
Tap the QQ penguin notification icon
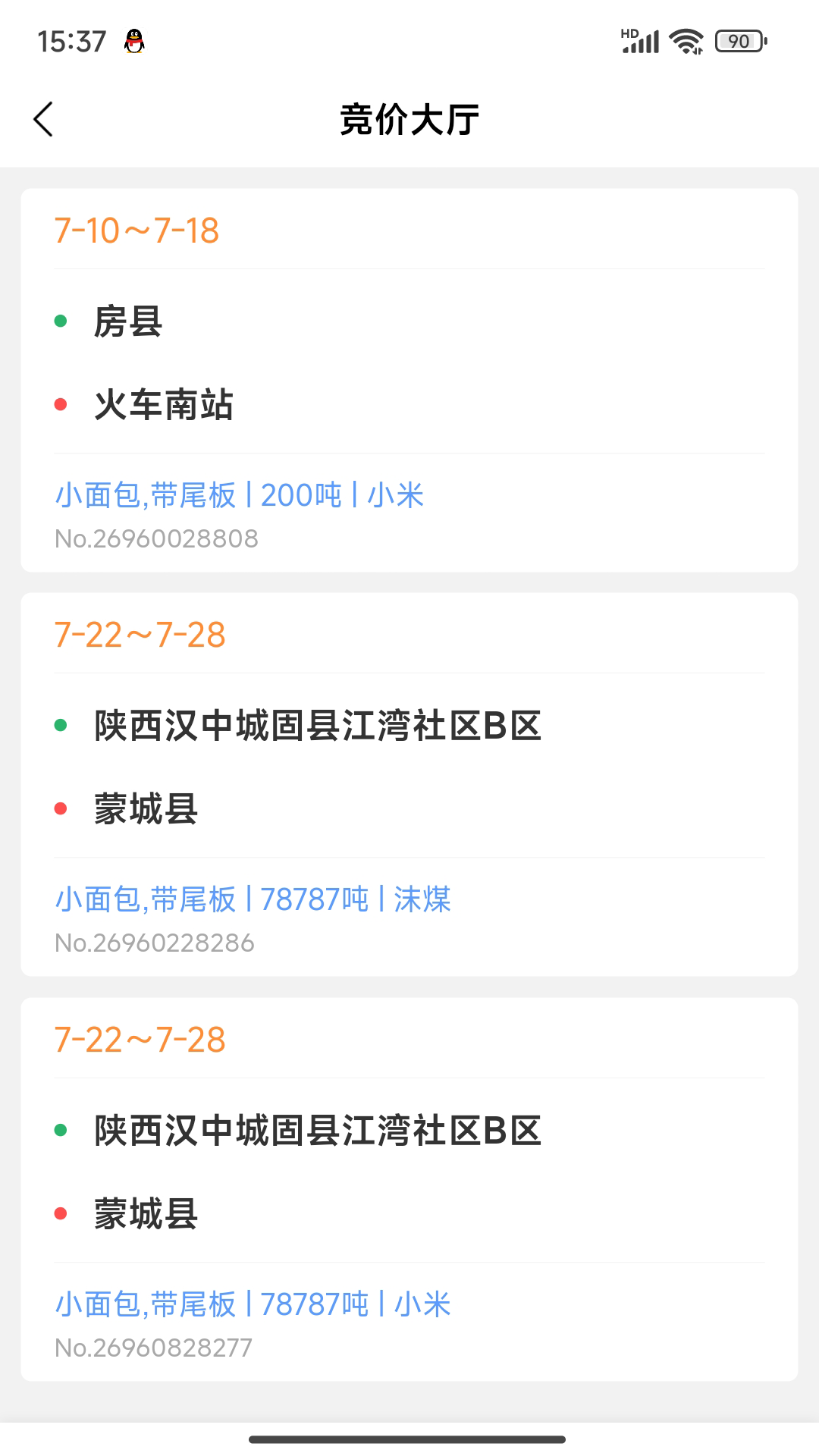(133, 41)
